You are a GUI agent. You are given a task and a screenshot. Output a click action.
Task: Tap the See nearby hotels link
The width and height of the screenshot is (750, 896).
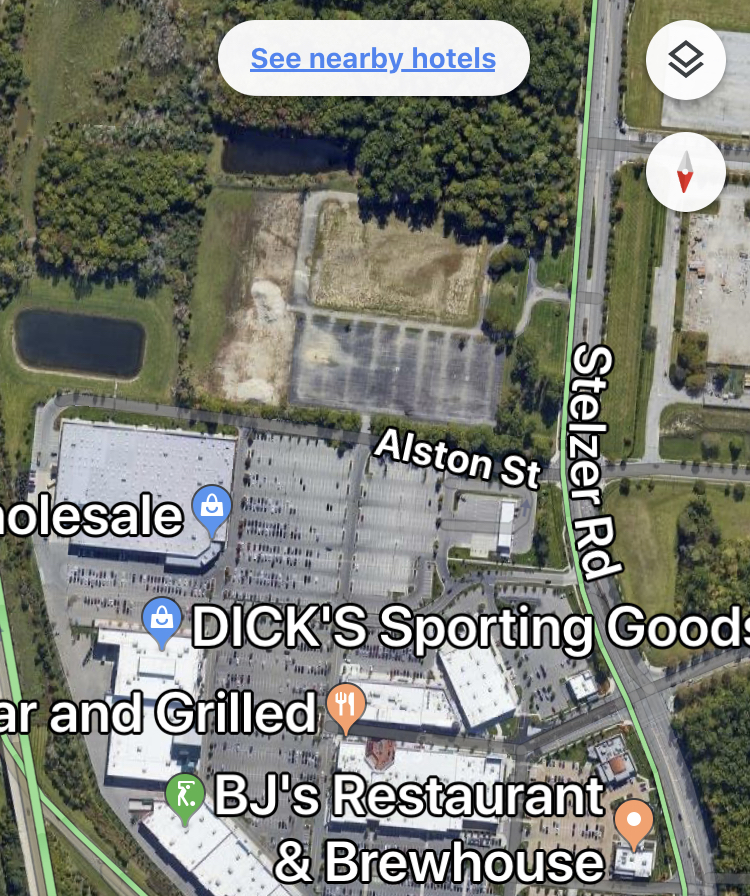click(x=373, y=59)
